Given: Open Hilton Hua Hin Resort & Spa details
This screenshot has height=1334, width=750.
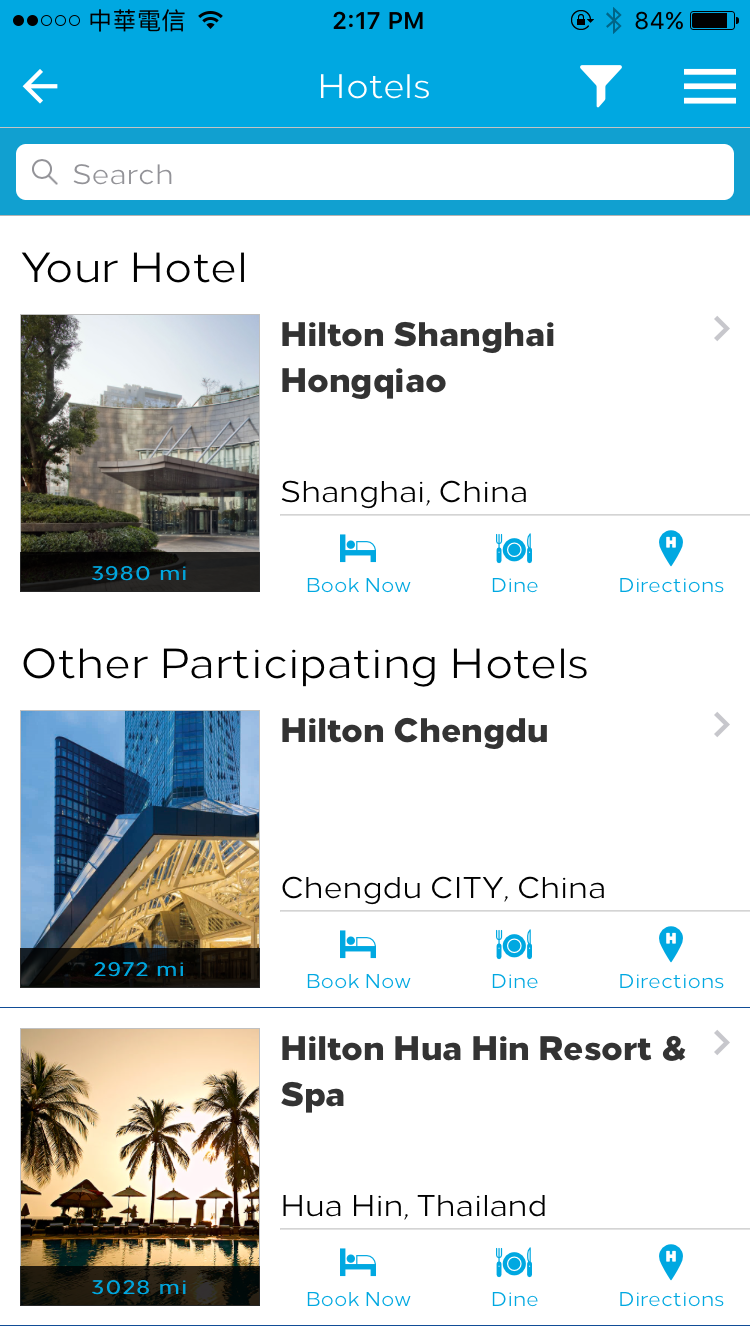Looking at the screenshot, I should [x=482, y=1071].
